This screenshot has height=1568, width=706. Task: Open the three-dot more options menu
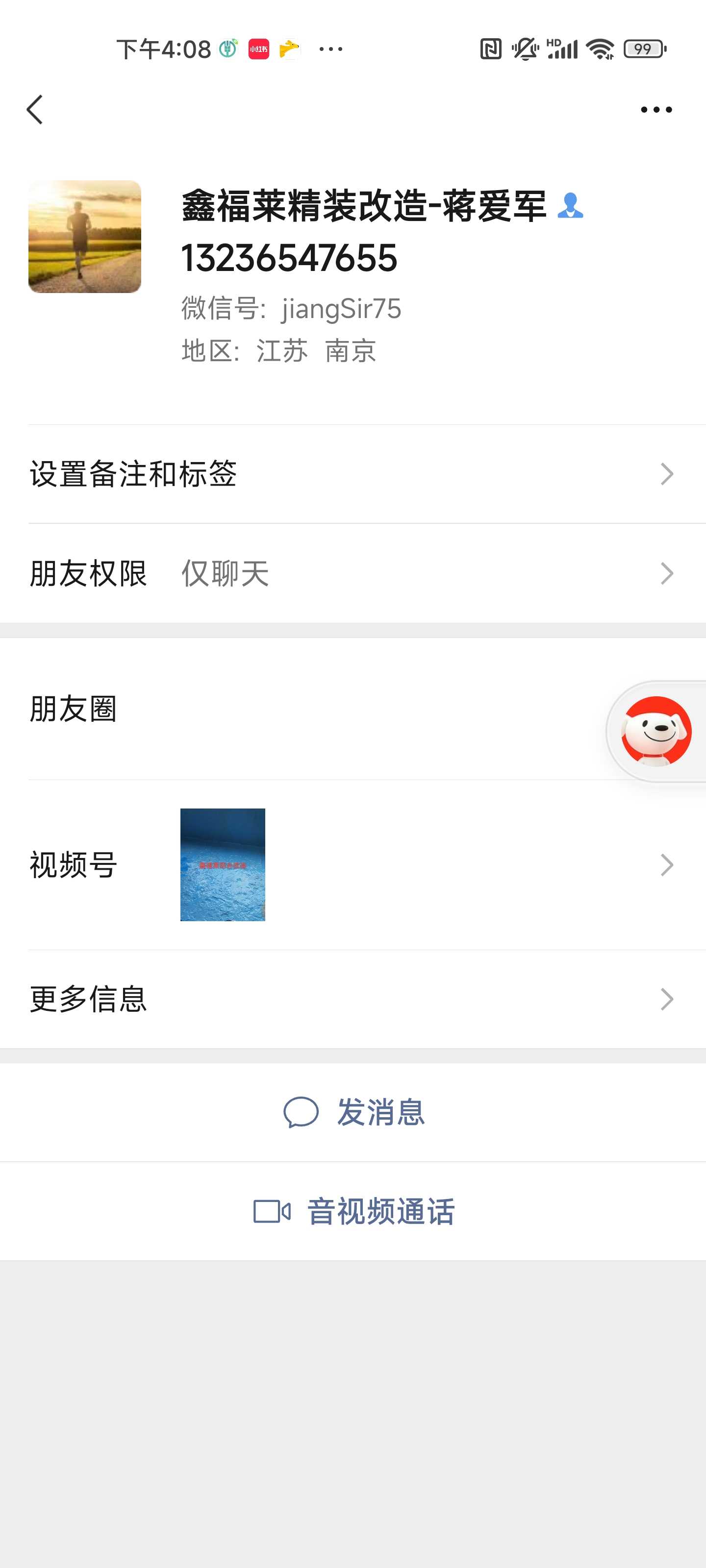(656, 110)
